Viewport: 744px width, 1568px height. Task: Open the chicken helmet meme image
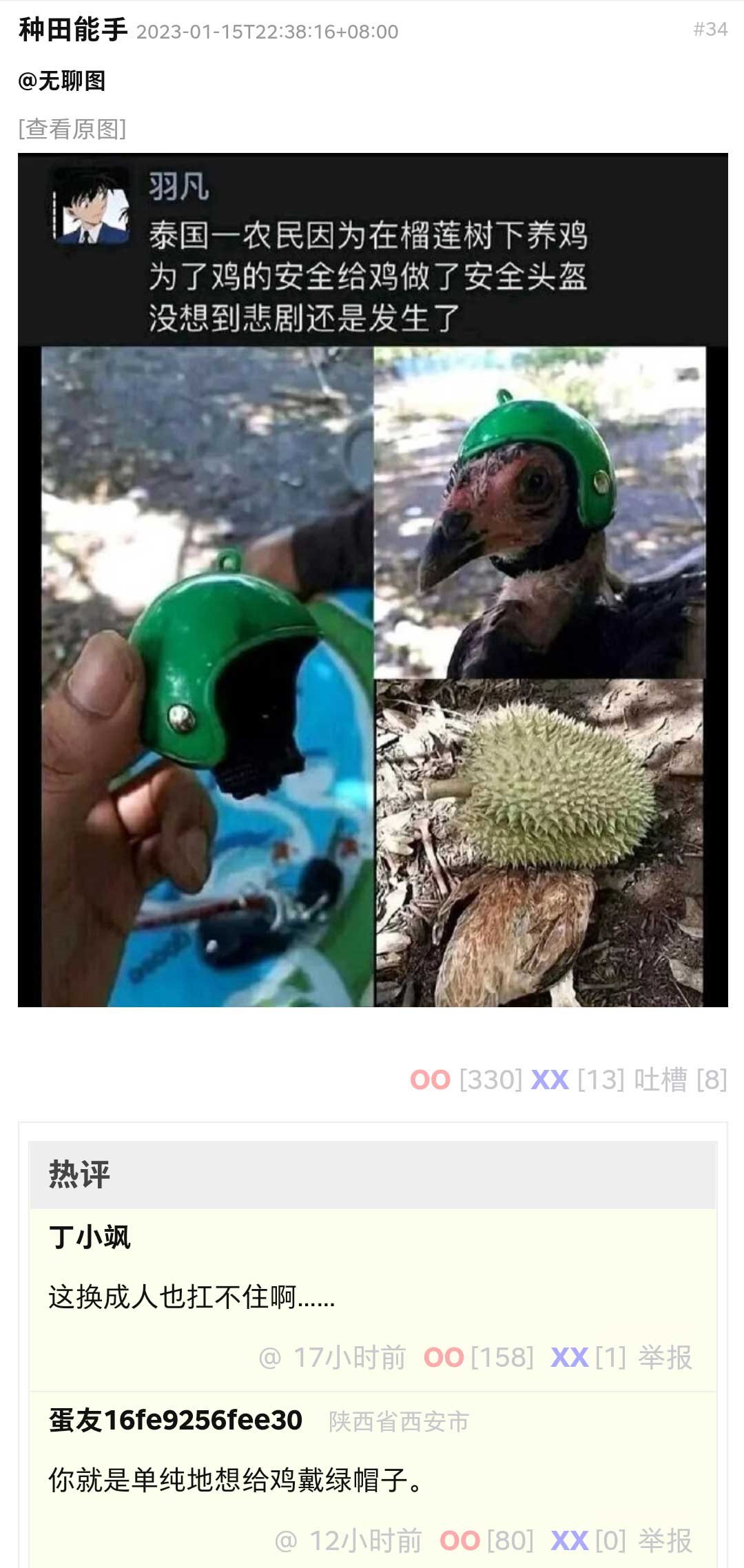[x=373, y=580]
